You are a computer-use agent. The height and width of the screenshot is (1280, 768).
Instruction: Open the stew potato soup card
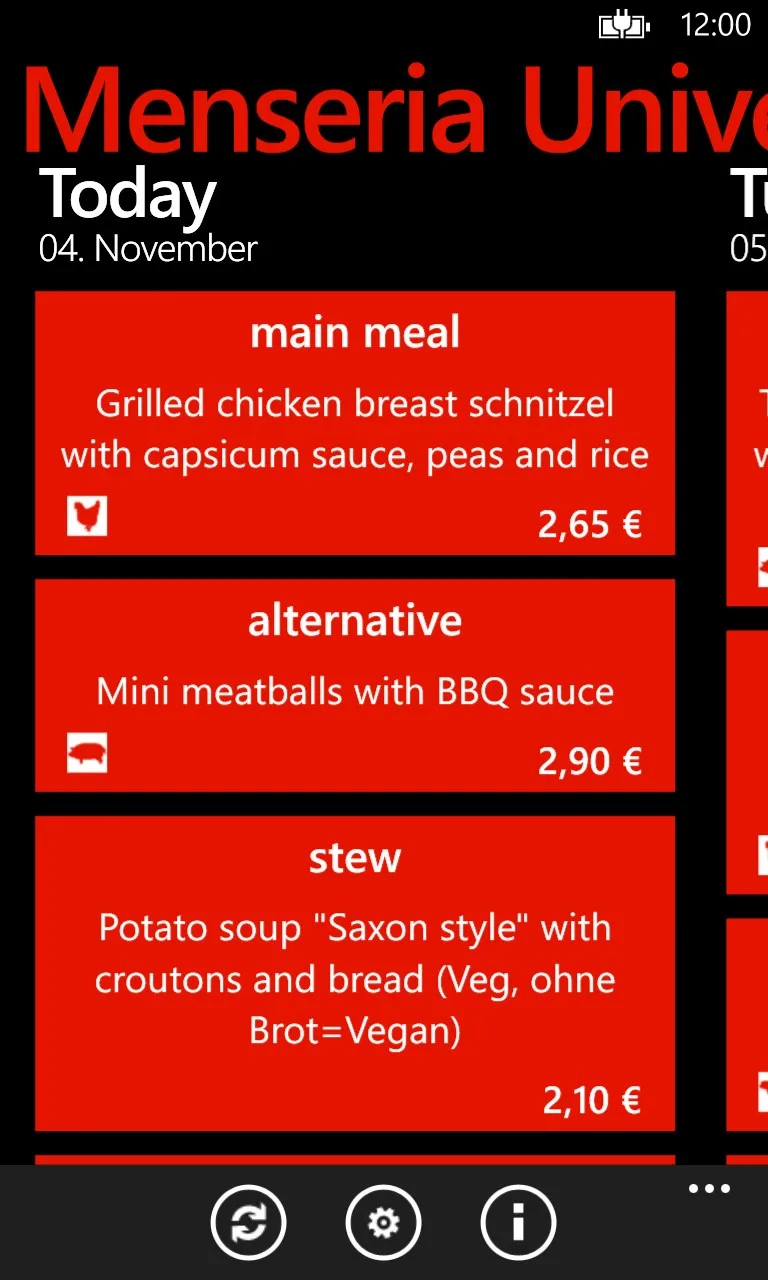pos(355,973)
